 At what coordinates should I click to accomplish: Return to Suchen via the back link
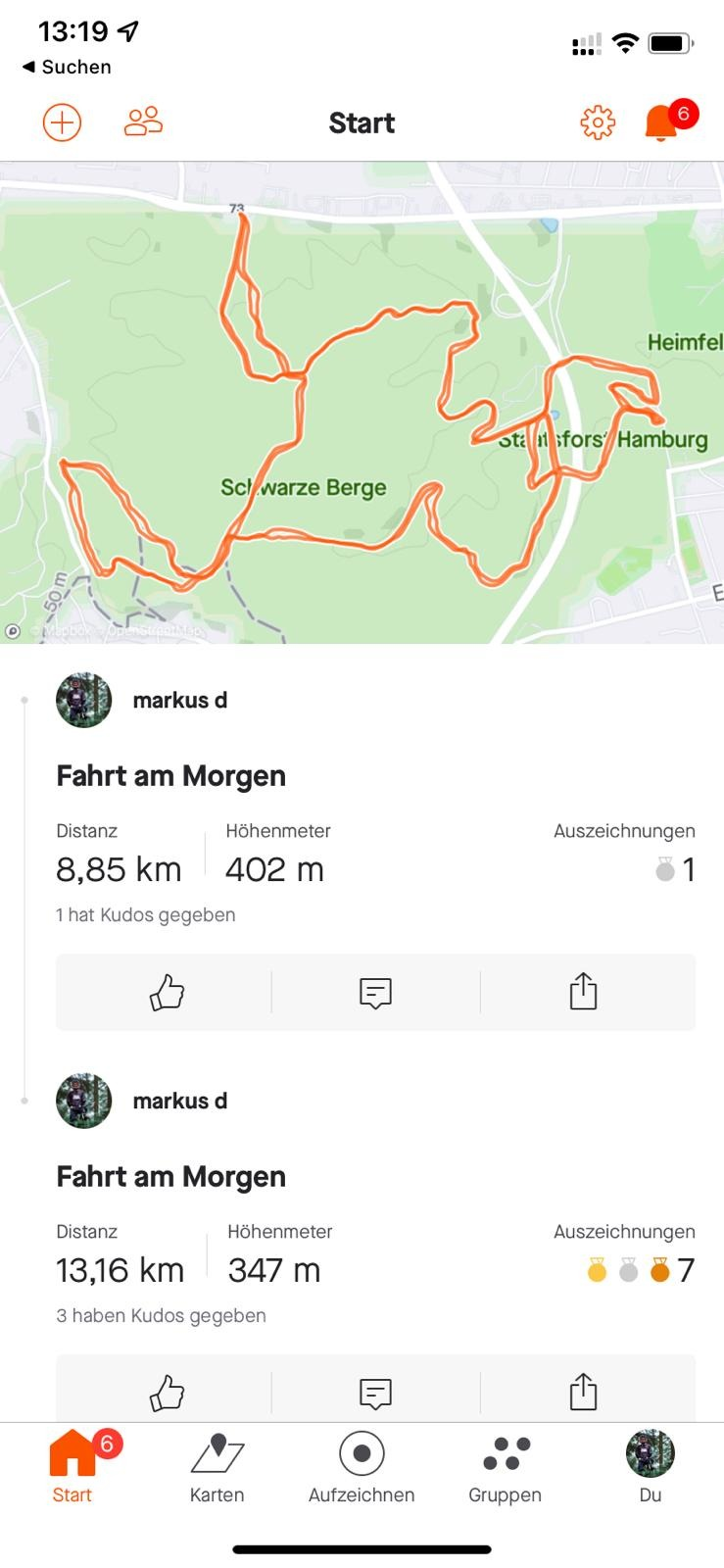click(67, 67)
